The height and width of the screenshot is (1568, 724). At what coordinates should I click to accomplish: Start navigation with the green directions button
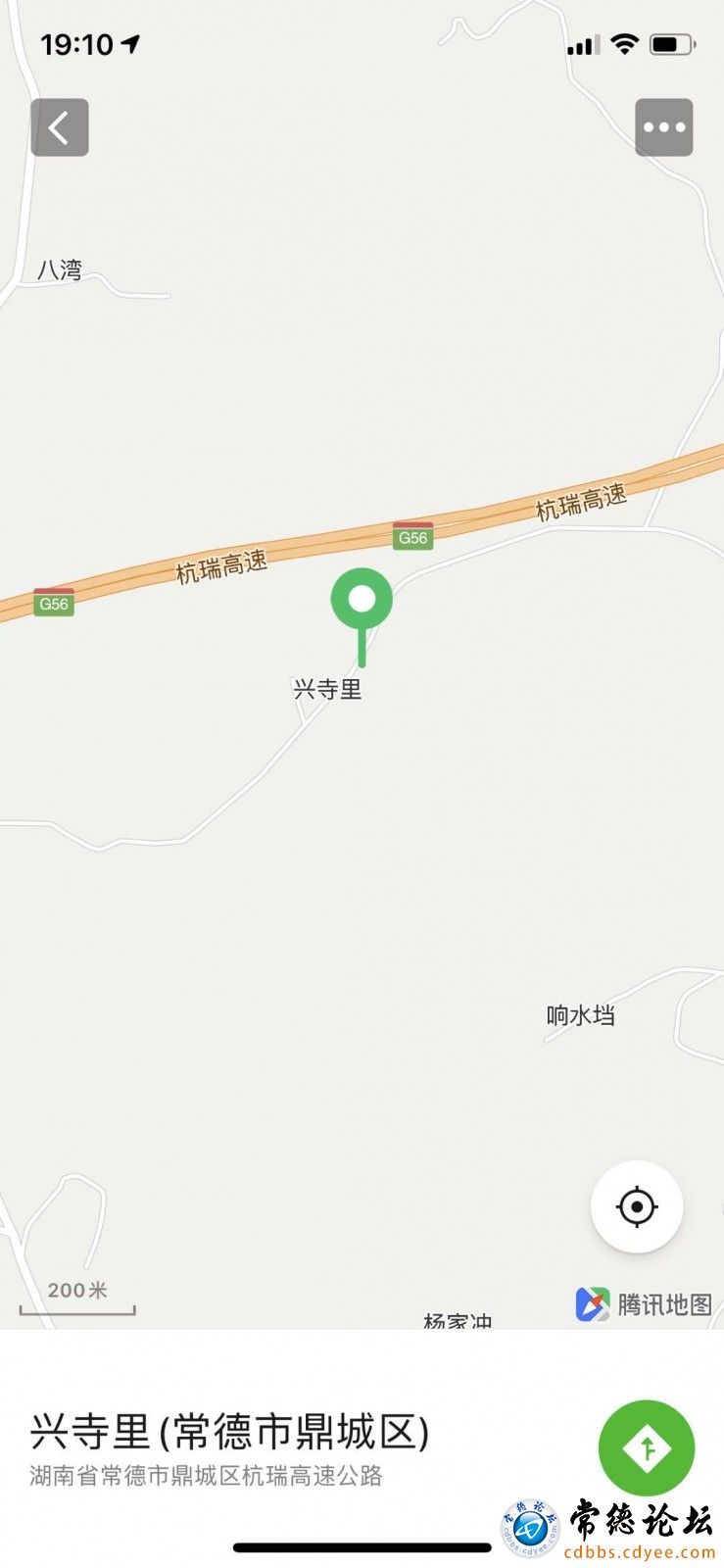[x=647, y=1447]
